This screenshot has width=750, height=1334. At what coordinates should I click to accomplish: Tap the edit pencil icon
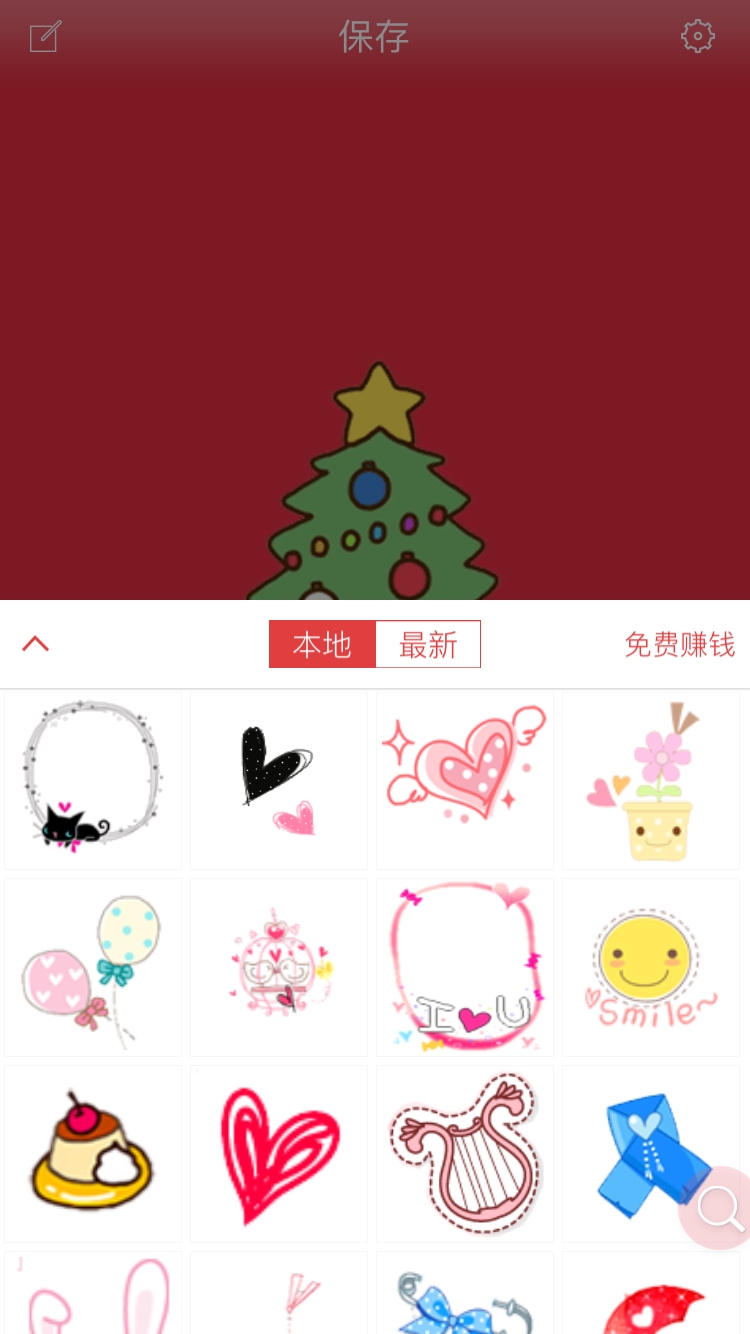click(x=45, y=37)
